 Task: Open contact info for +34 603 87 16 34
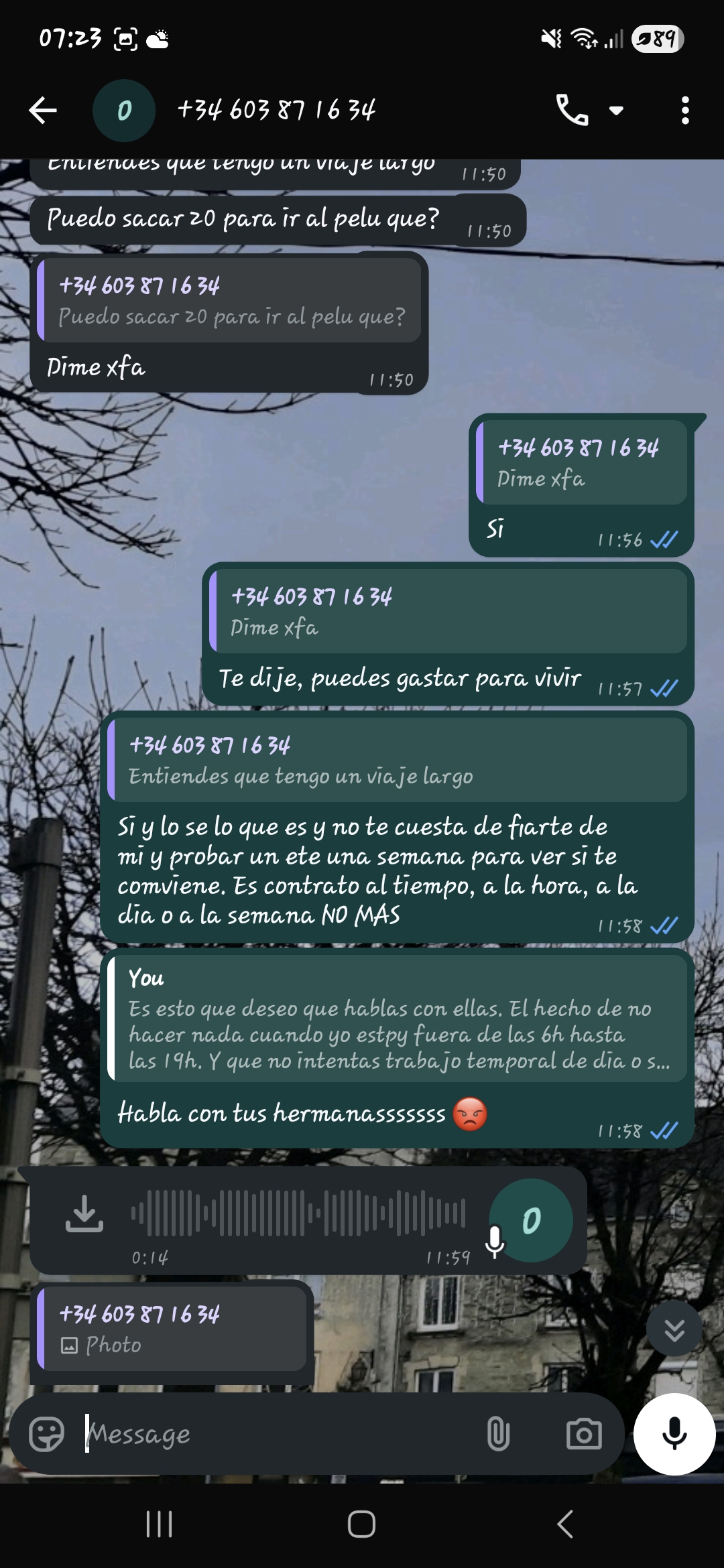[276, 111]
